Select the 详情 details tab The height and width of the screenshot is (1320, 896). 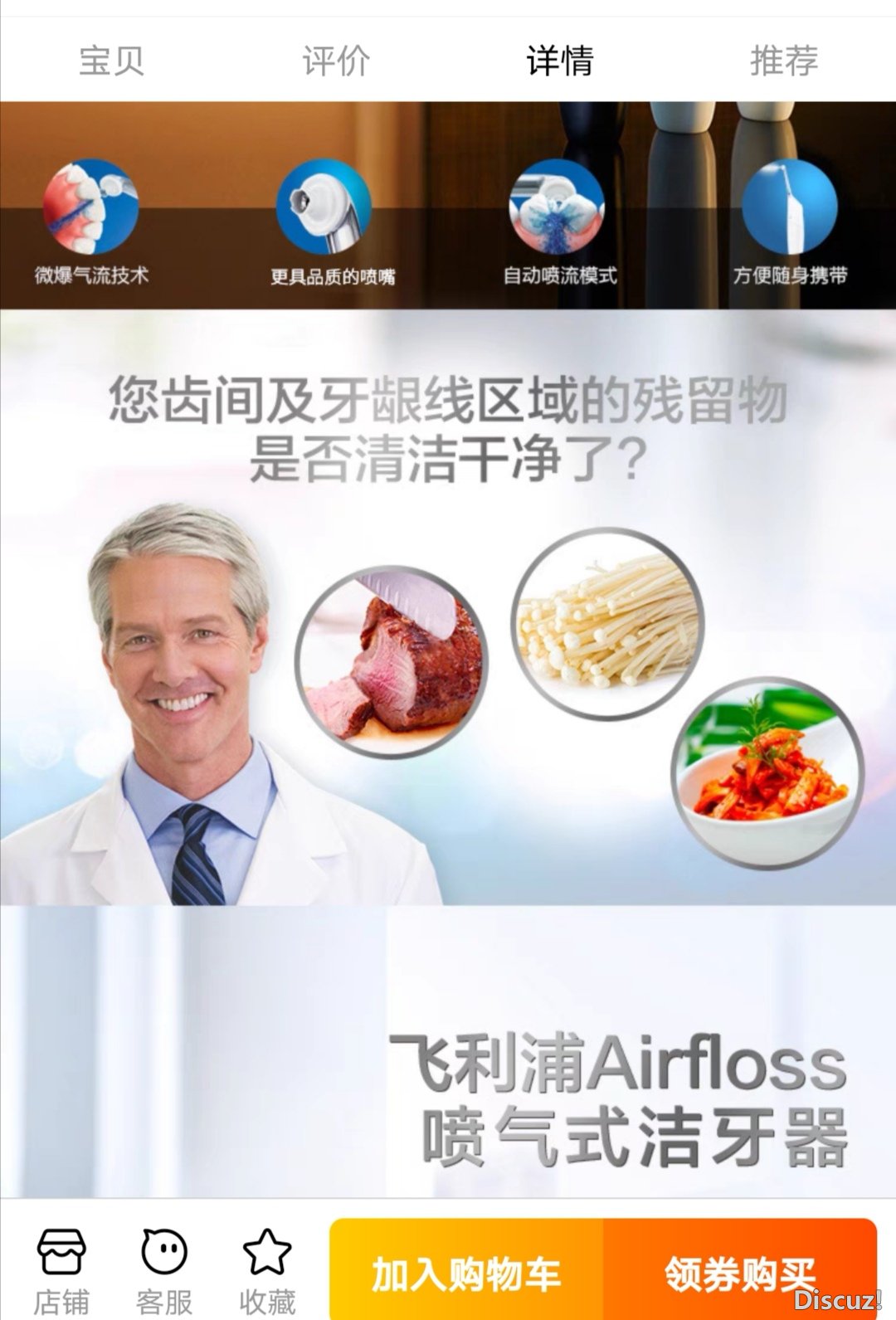point(560,61)
